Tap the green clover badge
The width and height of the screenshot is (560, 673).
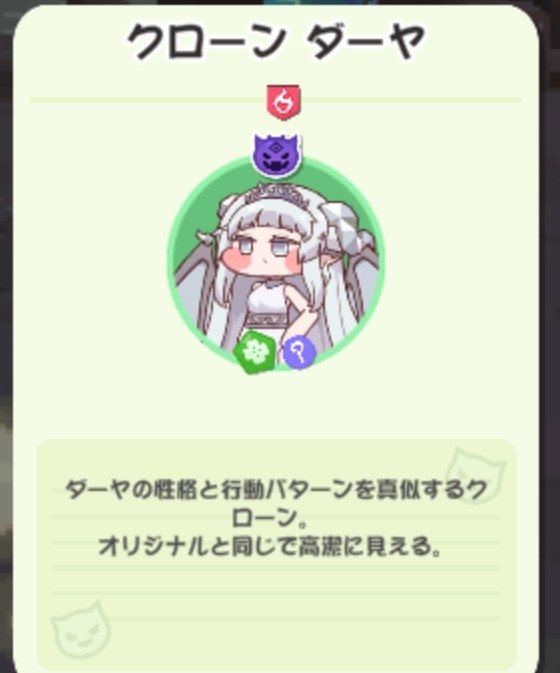[x=254, y=352]
